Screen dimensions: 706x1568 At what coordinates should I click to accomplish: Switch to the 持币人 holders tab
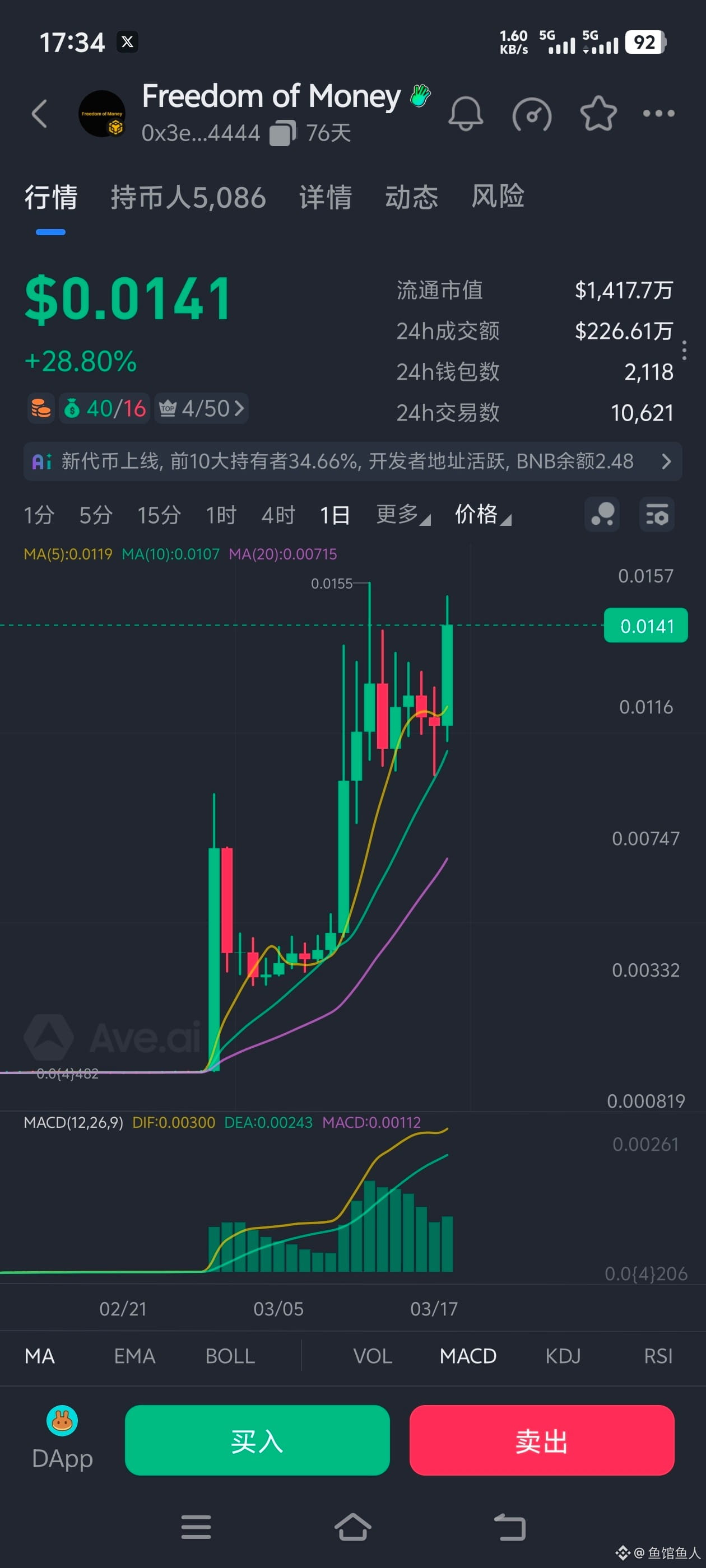188,198
